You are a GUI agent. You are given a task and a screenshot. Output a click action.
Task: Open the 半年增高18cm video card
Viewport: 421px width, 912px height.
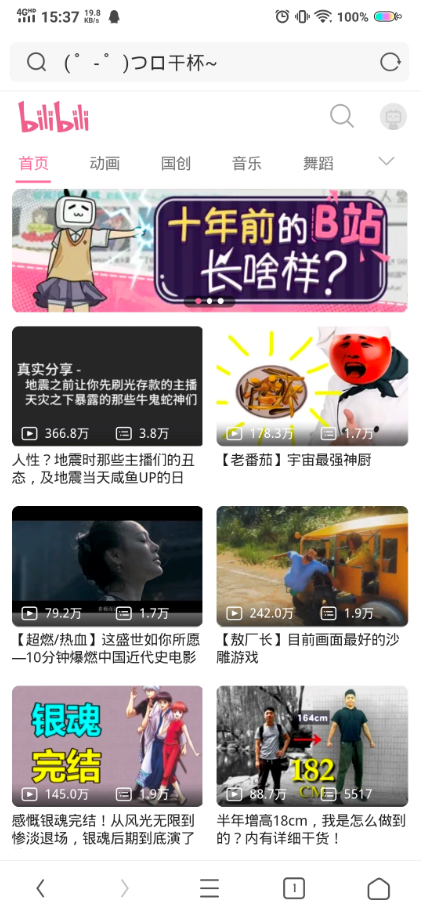click(x=312, y=766)
